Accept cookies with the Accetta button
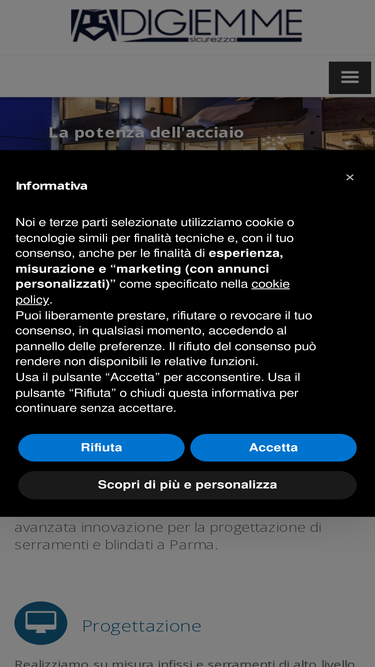This screenshot has height=667, width=375. point(273,448)
